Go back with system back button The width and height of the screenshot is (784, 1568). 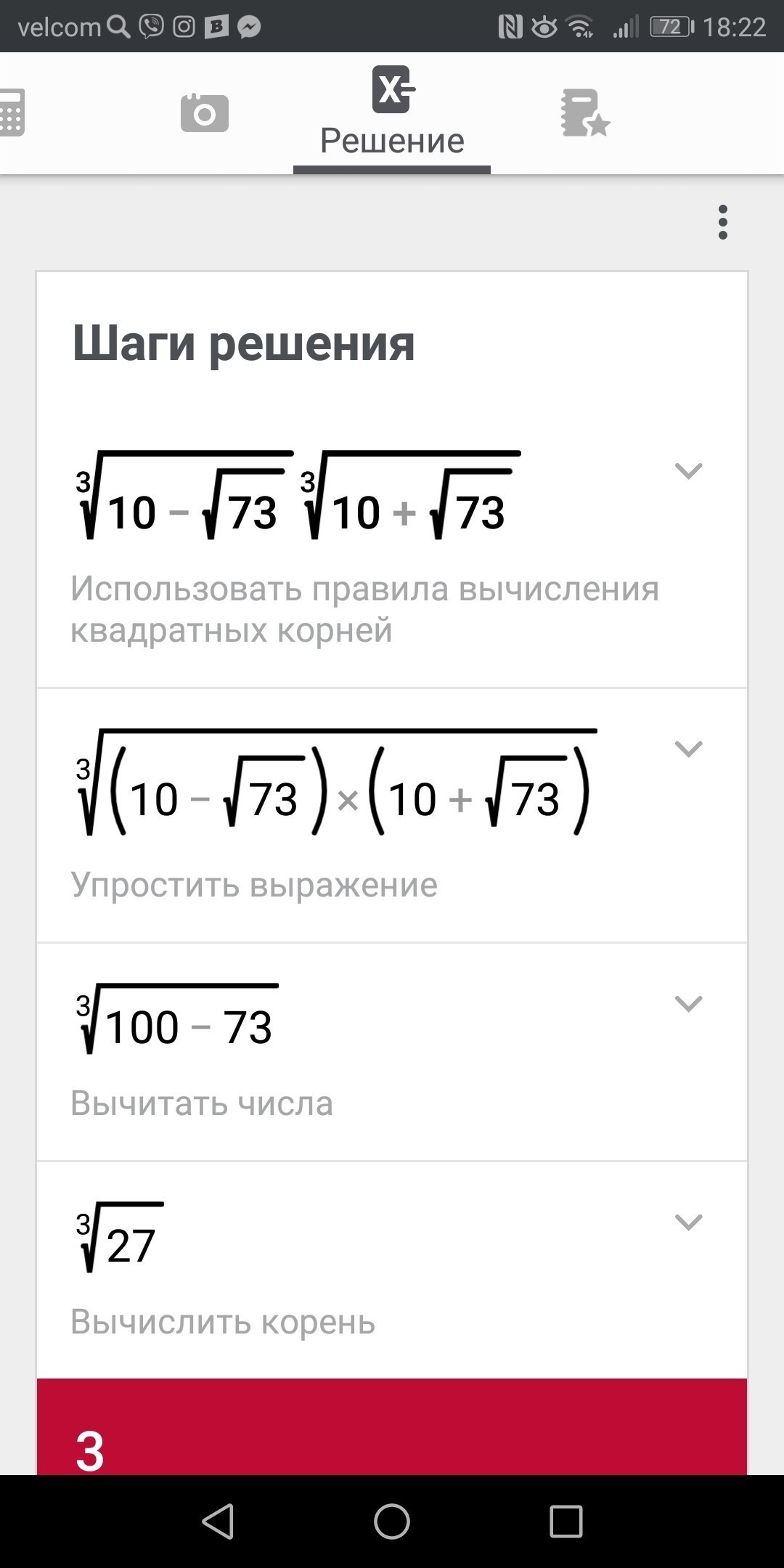[x=218, y=1521]
